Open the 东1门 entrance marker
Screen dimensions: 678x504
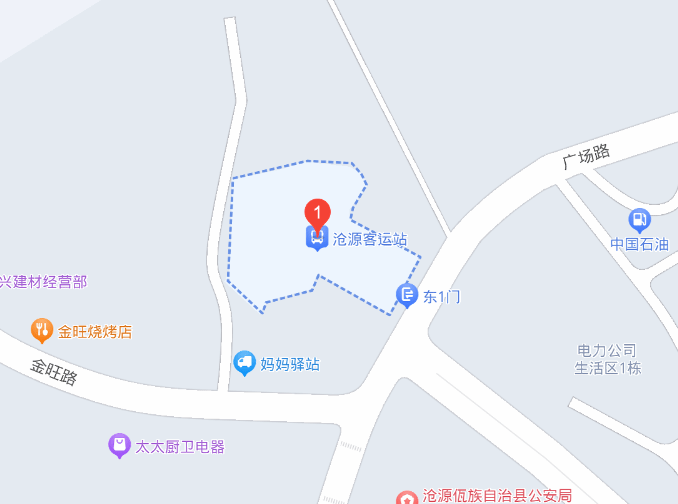pos(407,295)
